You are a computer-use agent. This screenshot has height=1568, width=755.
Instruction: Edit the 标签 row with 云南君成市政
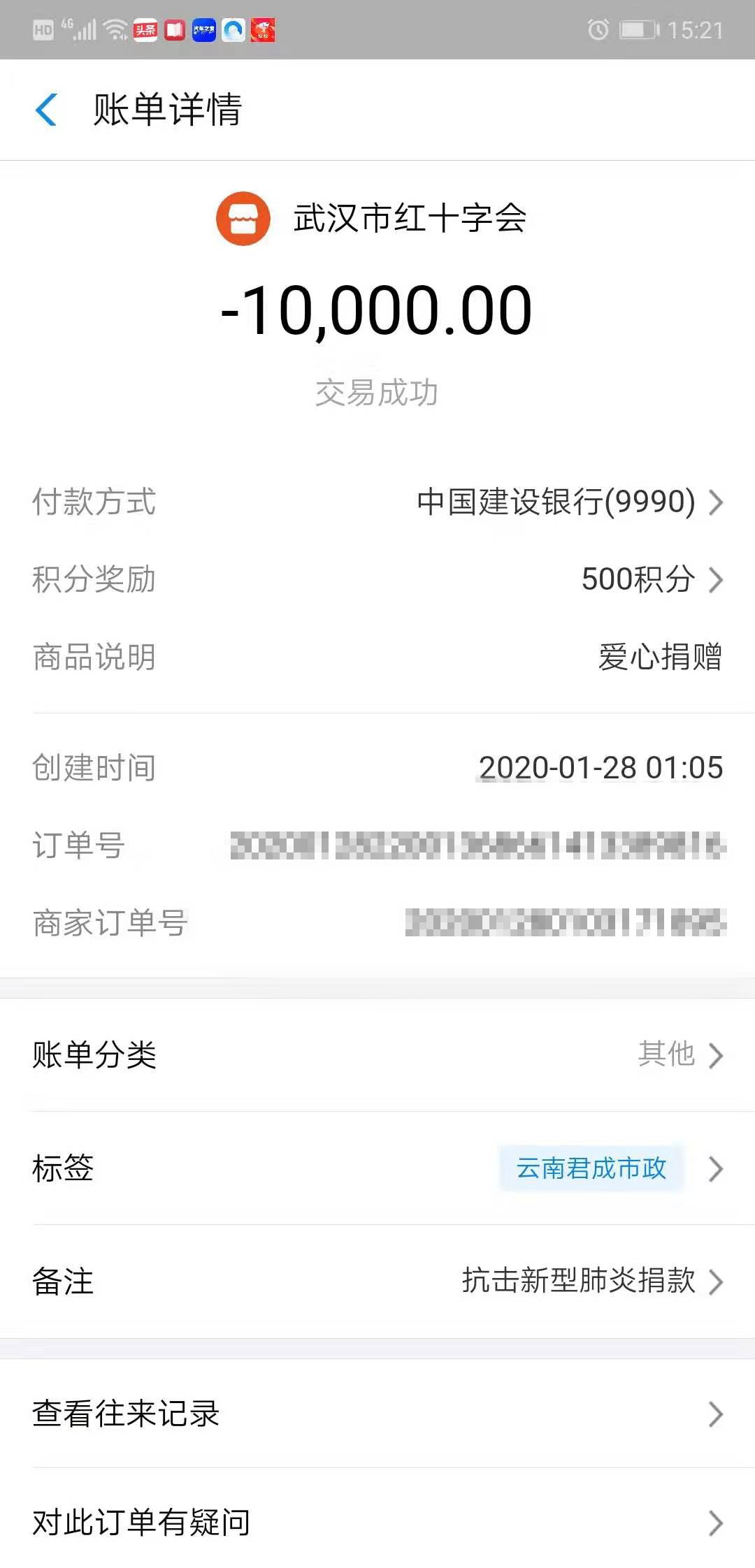[377, 1168]
